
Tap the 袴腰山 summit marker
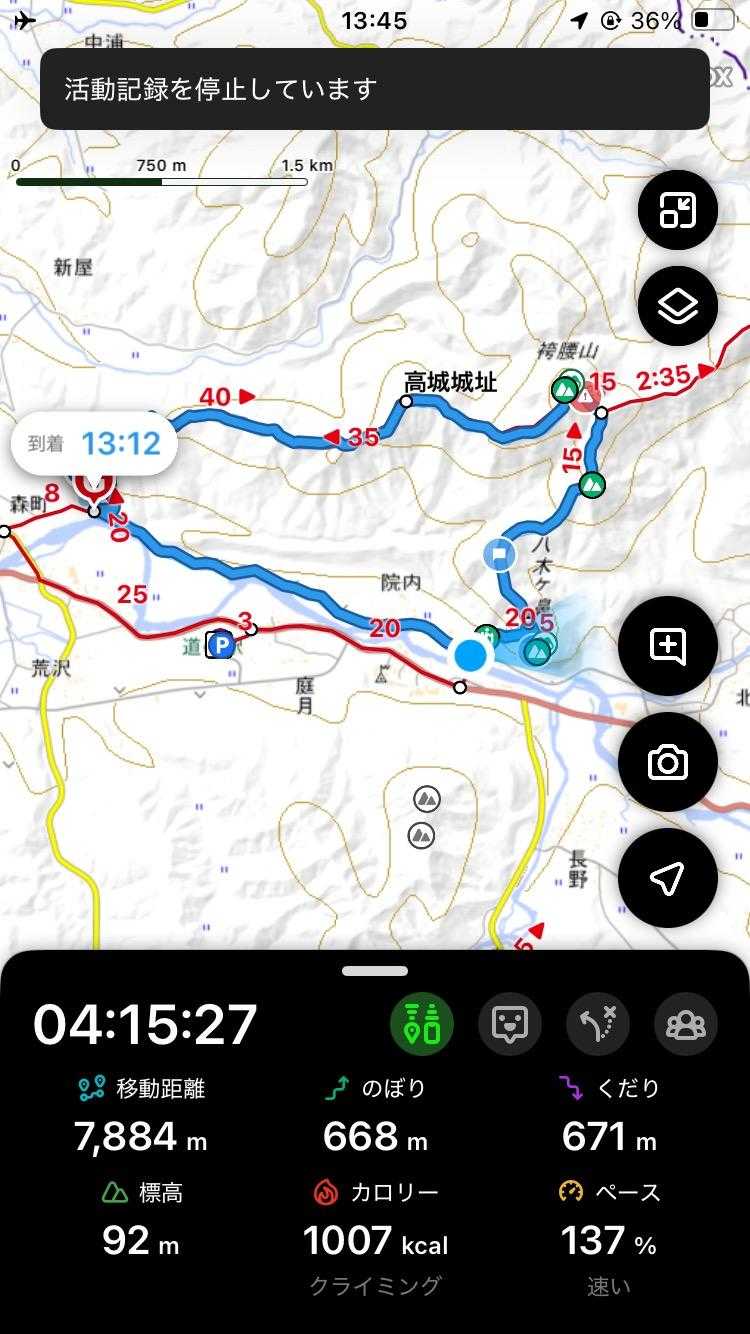[x=566, y=389]
